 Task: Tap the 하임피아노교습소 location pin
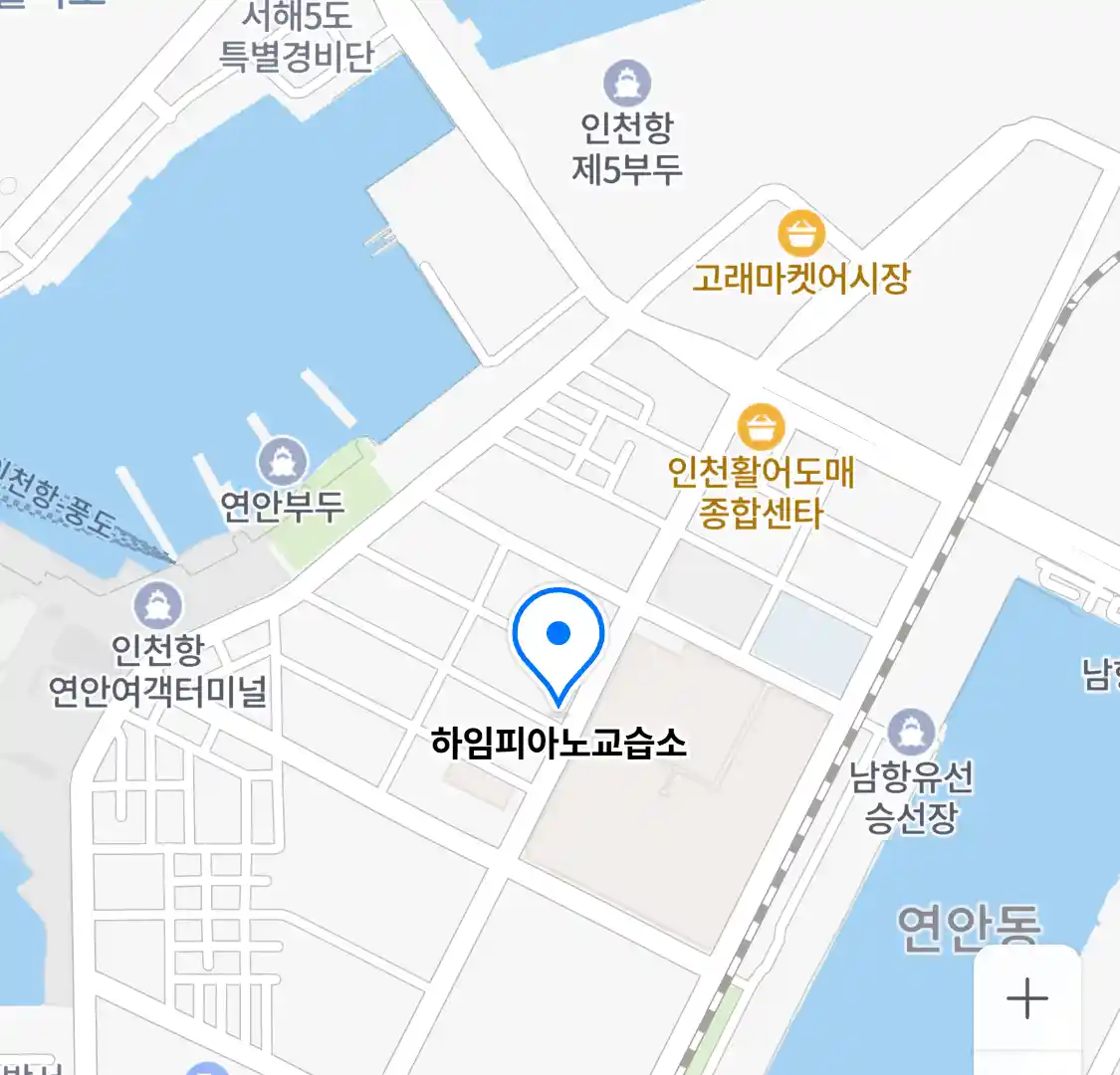559,639
